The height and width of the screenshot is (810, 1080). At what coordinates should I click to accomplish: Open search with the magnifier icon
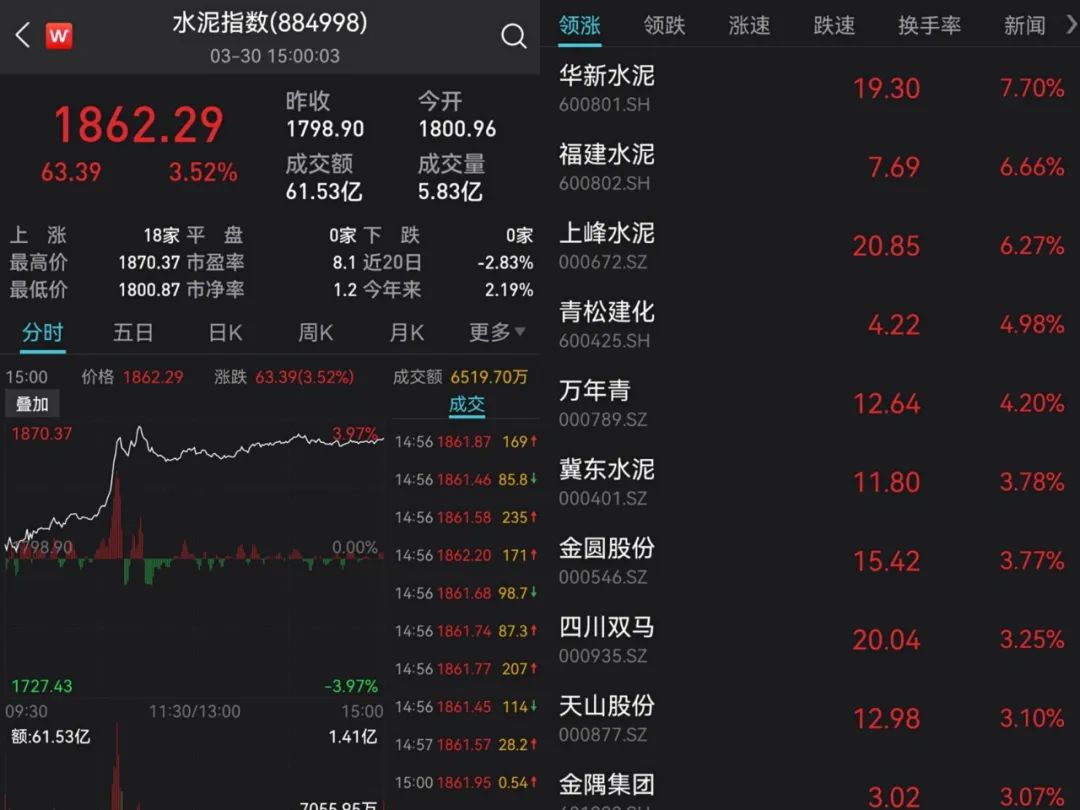tap(513, 37)
